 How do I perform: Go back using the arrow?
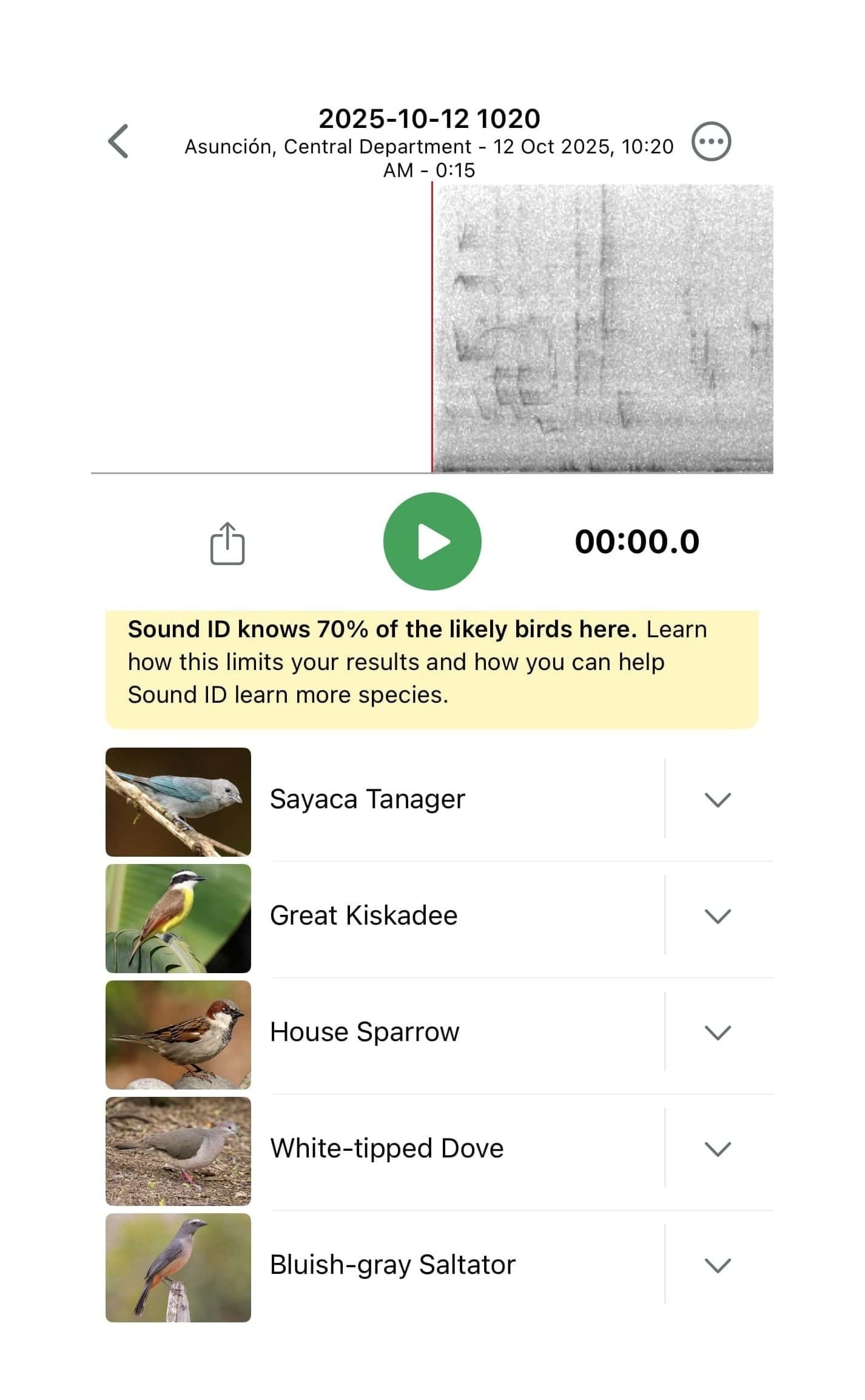pos(118,141)
